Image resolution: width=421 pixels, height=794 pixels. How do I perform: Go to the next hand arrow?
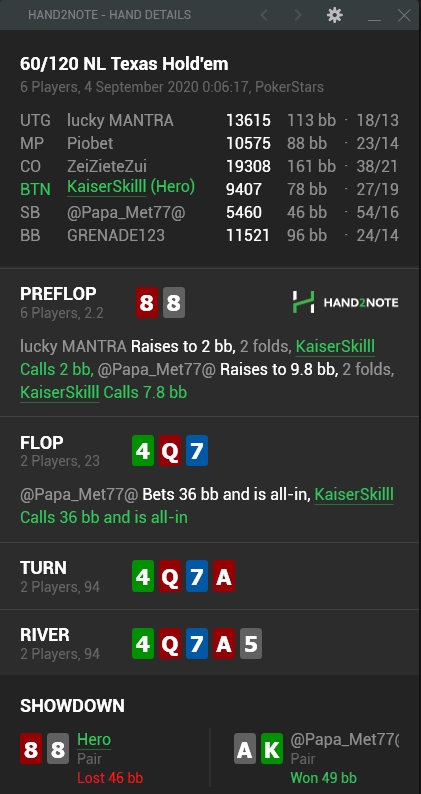tap(298, 15)
